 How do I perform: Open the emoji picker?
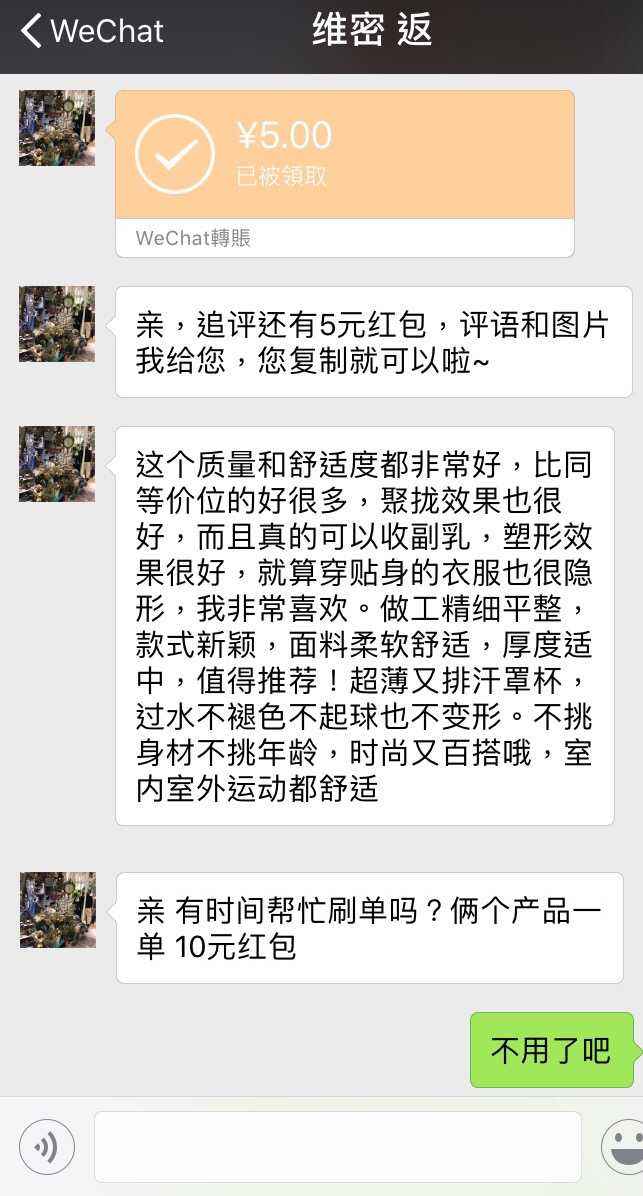tap(625, 1147)
